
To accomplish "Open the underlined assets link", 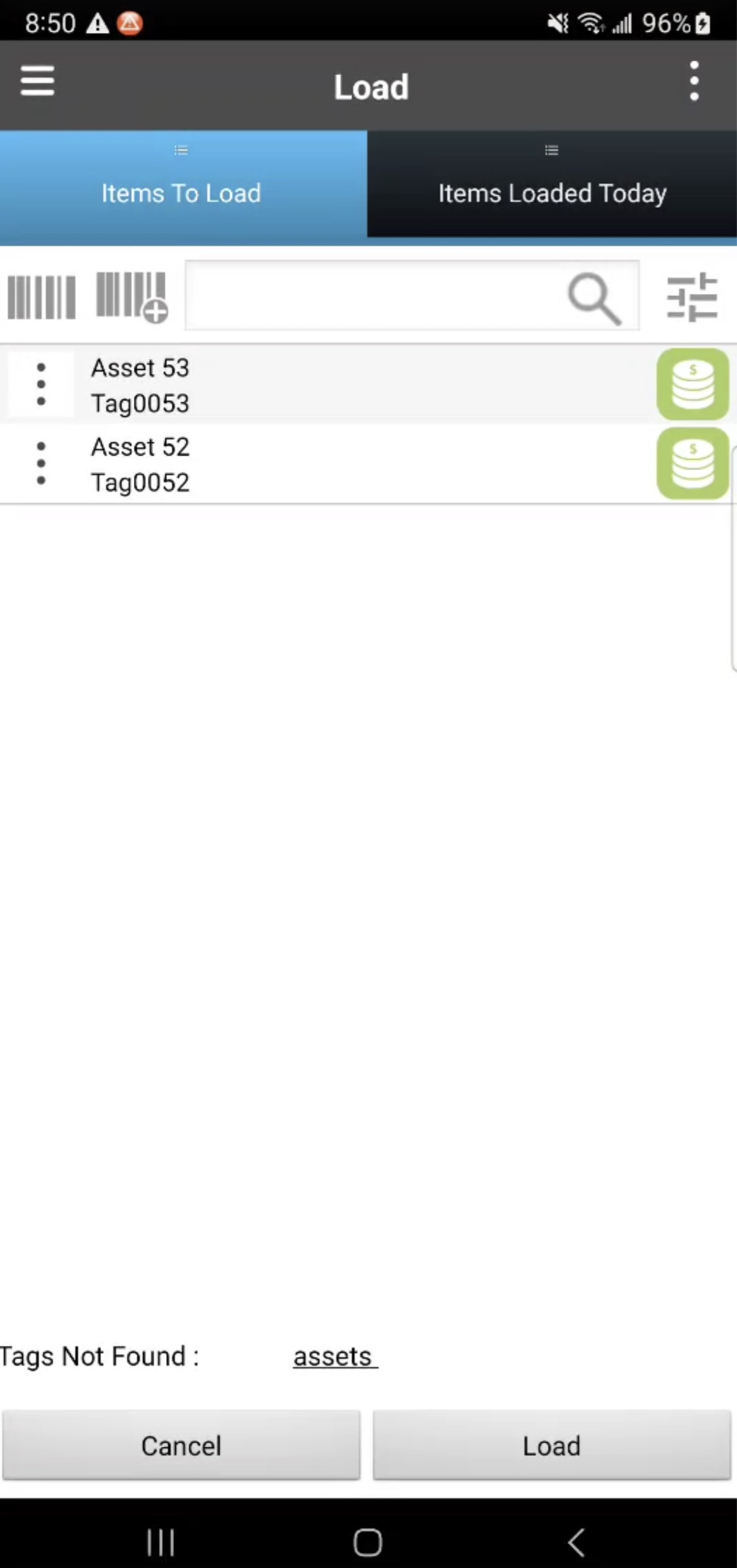I will 335,1356.
